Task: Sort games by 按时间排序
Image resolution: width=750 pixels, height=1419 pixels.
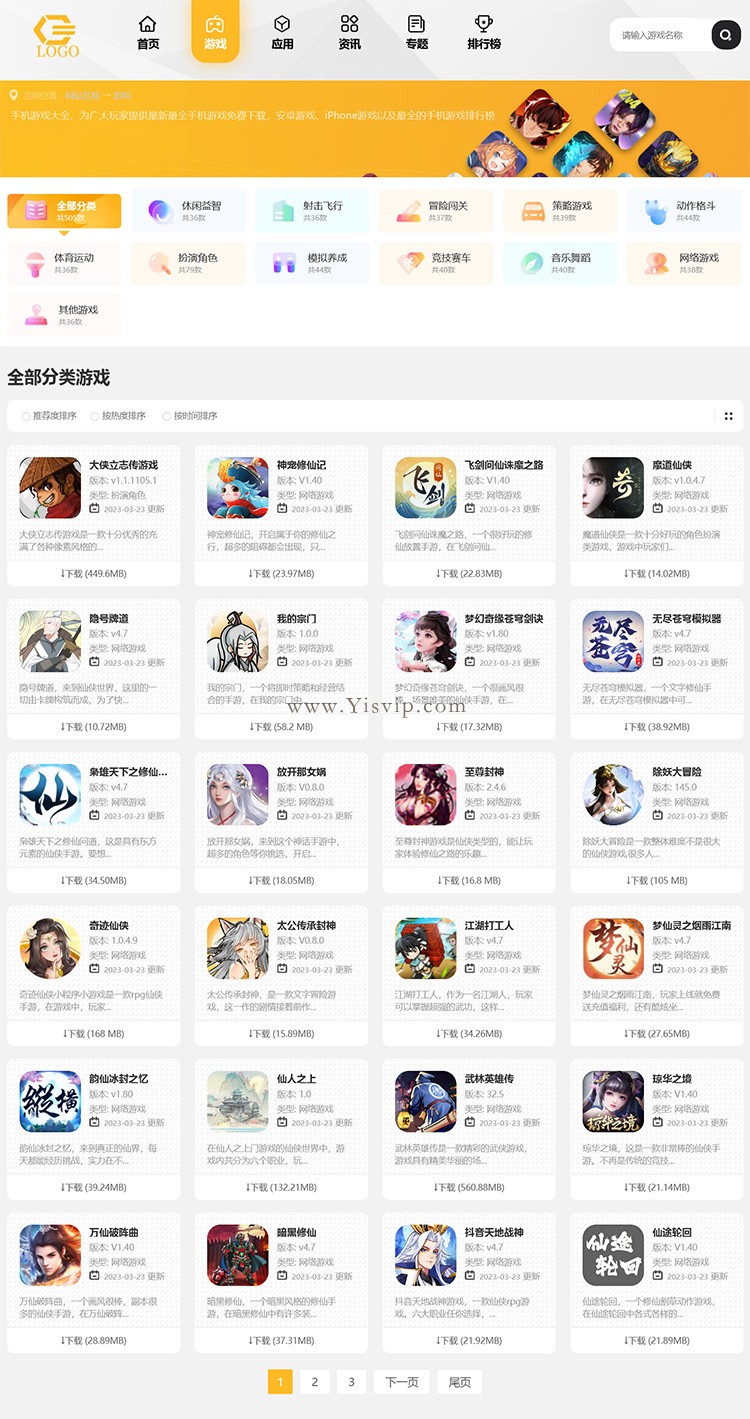Action: tap(190, 416)
